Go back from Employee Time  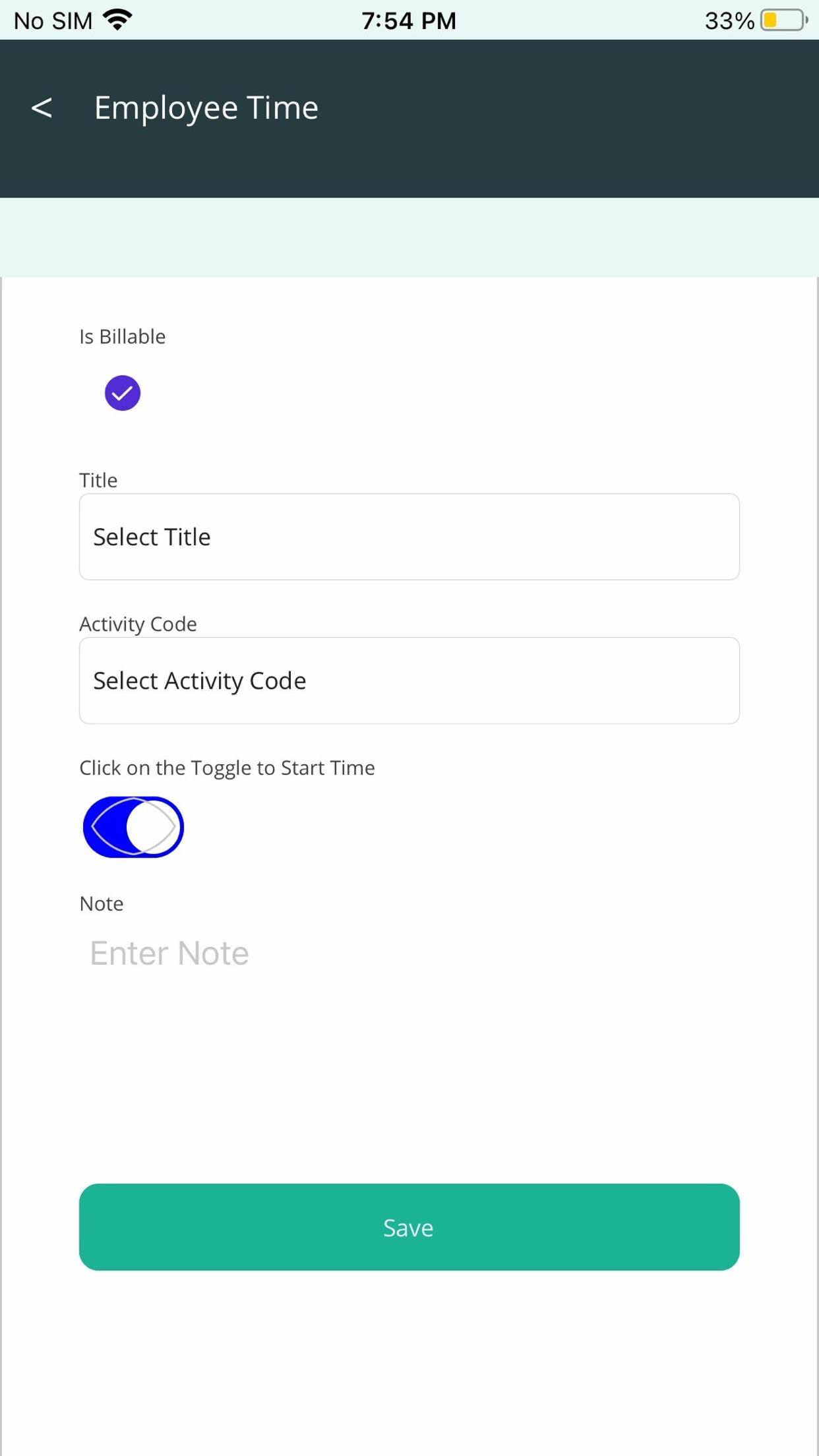click(42, 108)
